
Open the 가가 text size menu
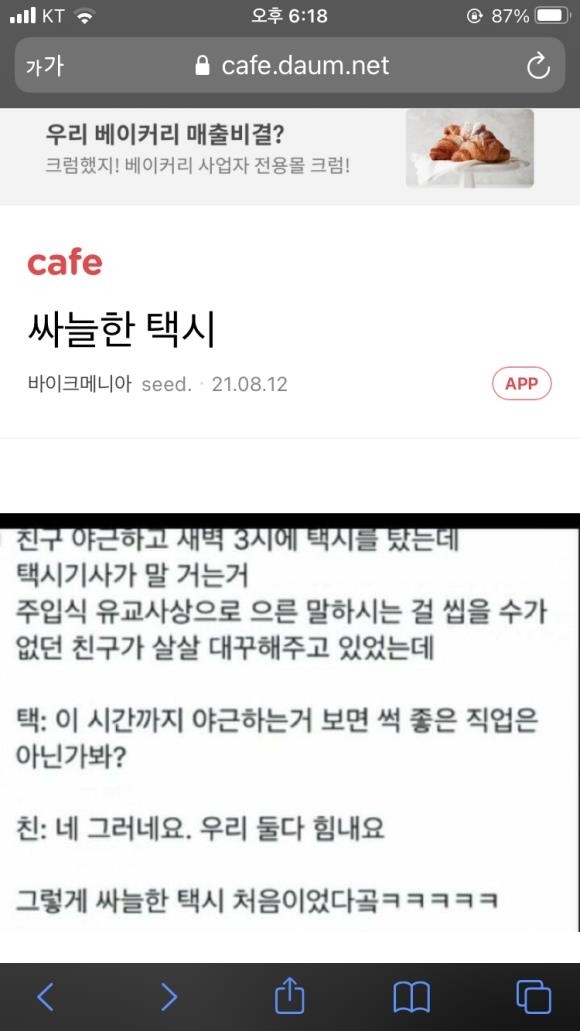(x=45, y=66)
